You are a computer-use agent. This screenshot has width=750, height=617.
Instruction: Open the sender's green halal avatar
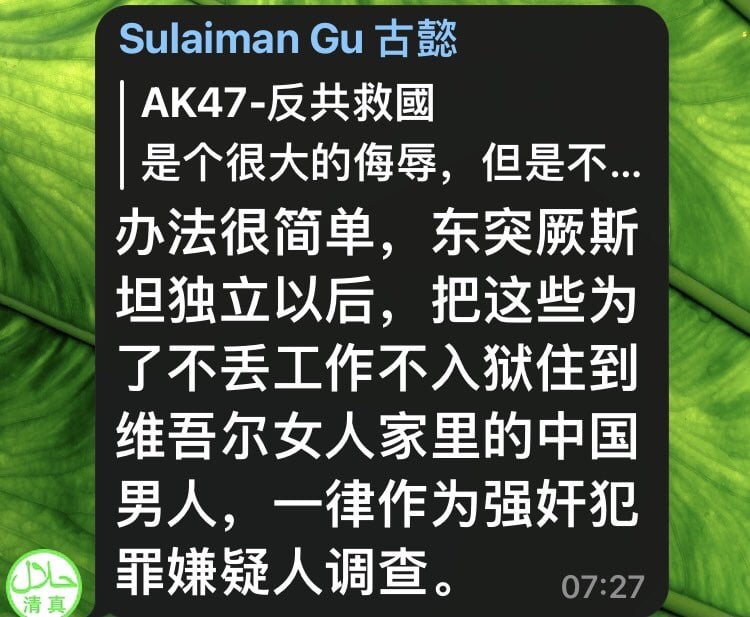coord(44,582)
